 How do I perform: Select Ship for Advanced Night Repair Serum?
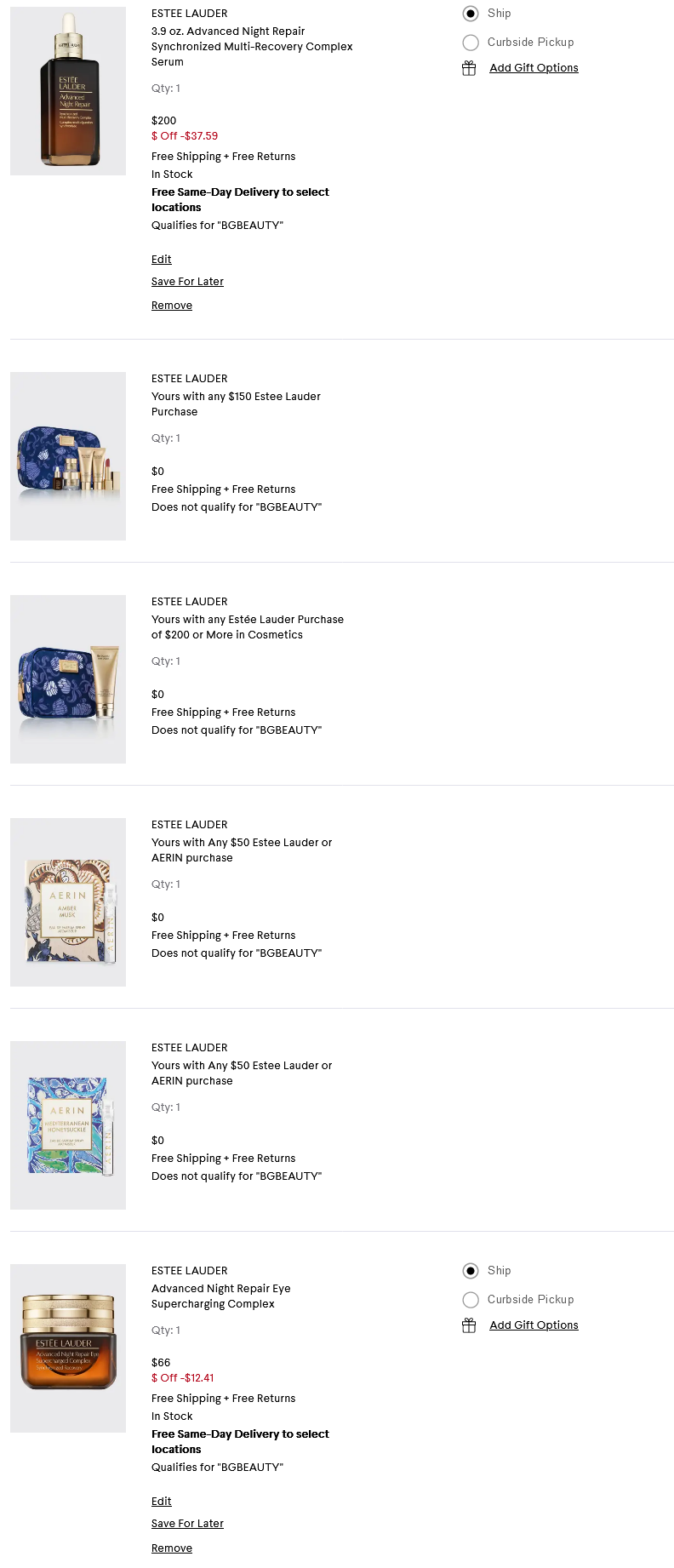coord(471,14)
